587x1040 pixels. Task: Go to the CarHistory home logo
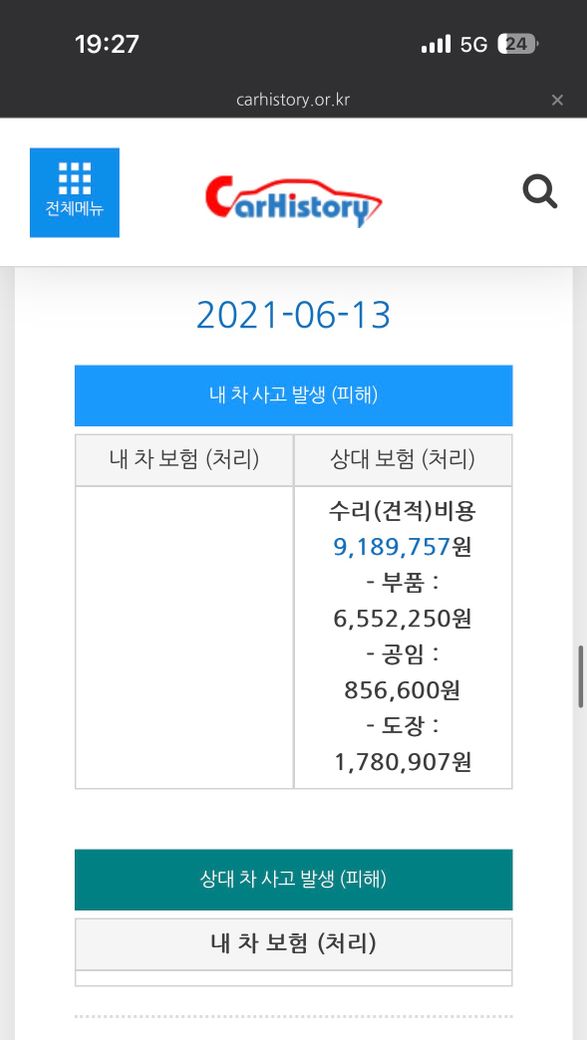(294, 201)
